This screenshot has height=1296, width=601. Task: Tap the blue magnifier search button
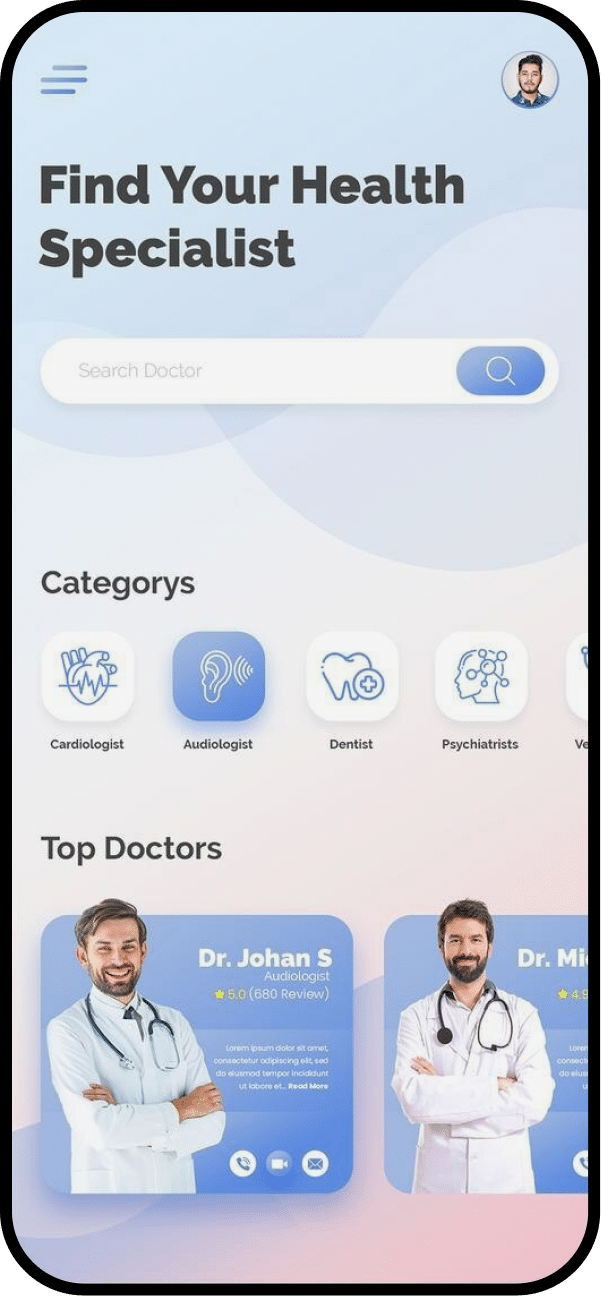tap(500, 371)
